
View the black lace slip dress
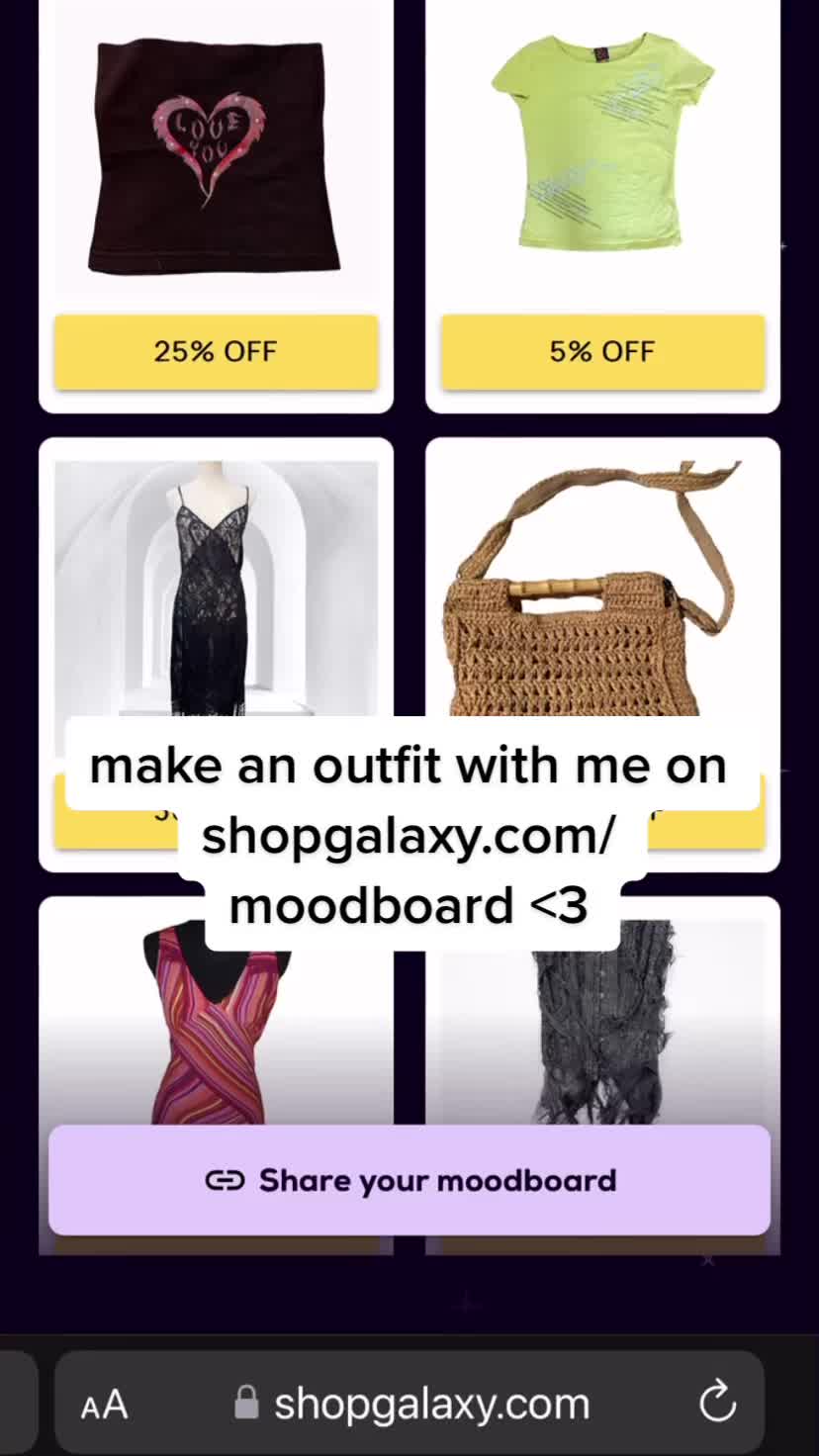pos(216,589)
